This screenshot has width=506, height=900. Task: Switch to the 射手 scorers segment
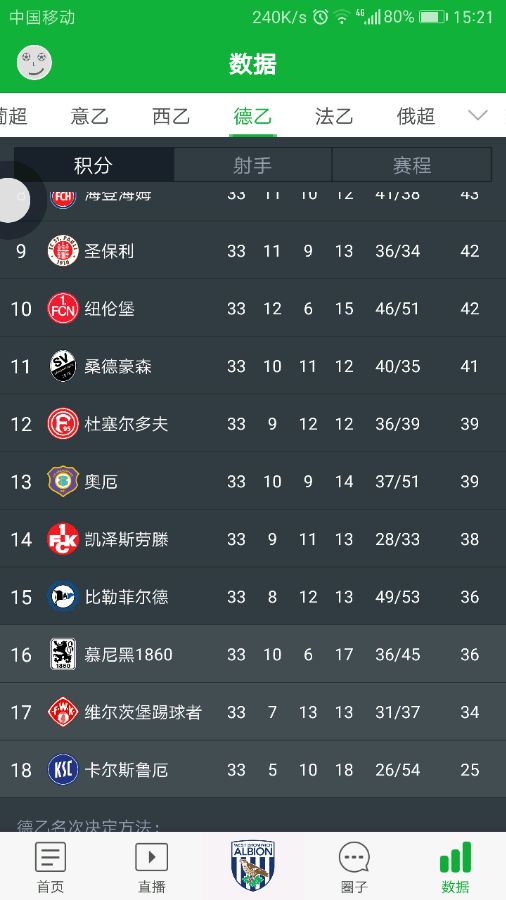click(252, 165)
